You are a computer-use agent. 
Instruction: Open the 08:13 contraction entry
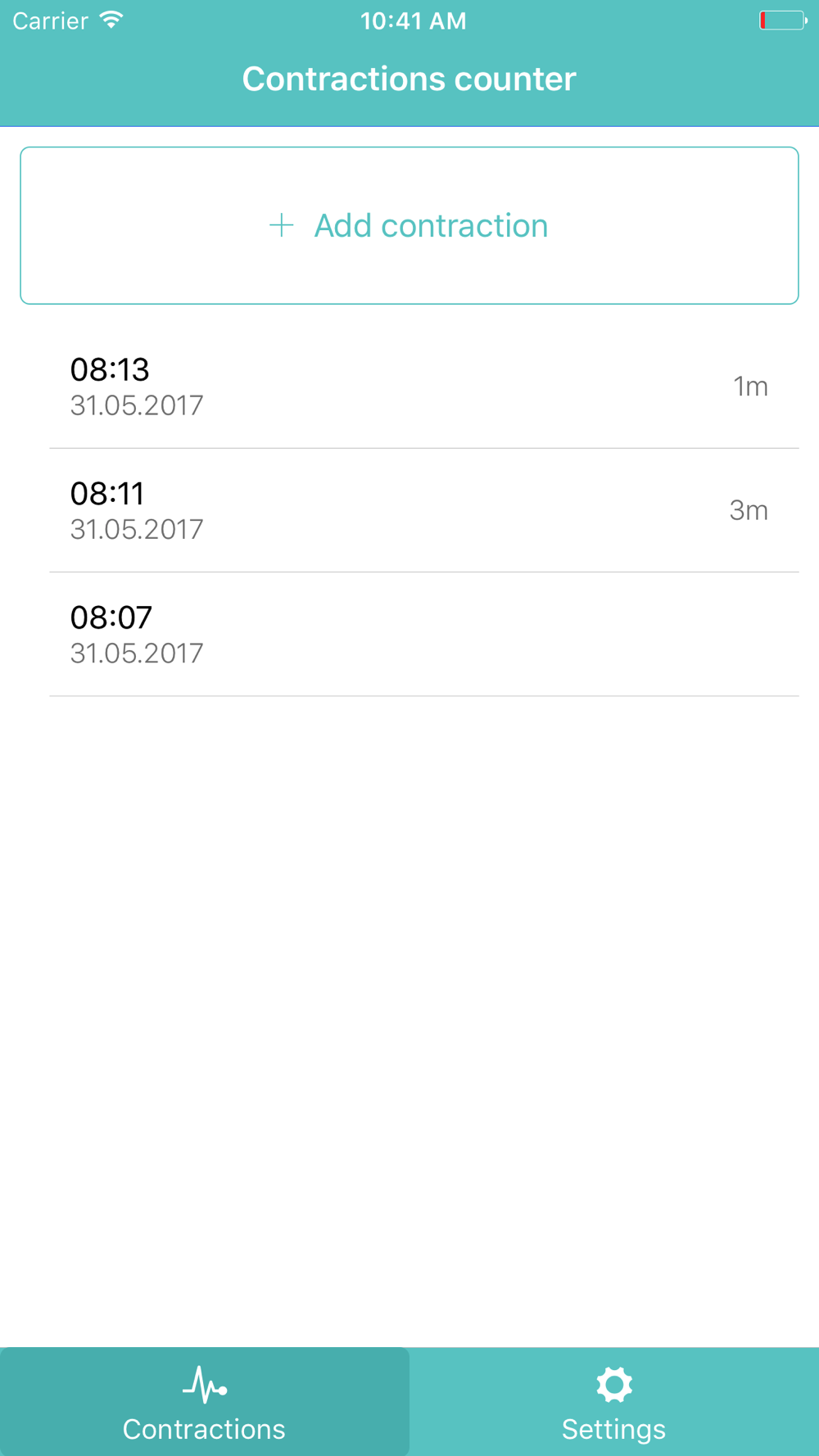[409, 387]
